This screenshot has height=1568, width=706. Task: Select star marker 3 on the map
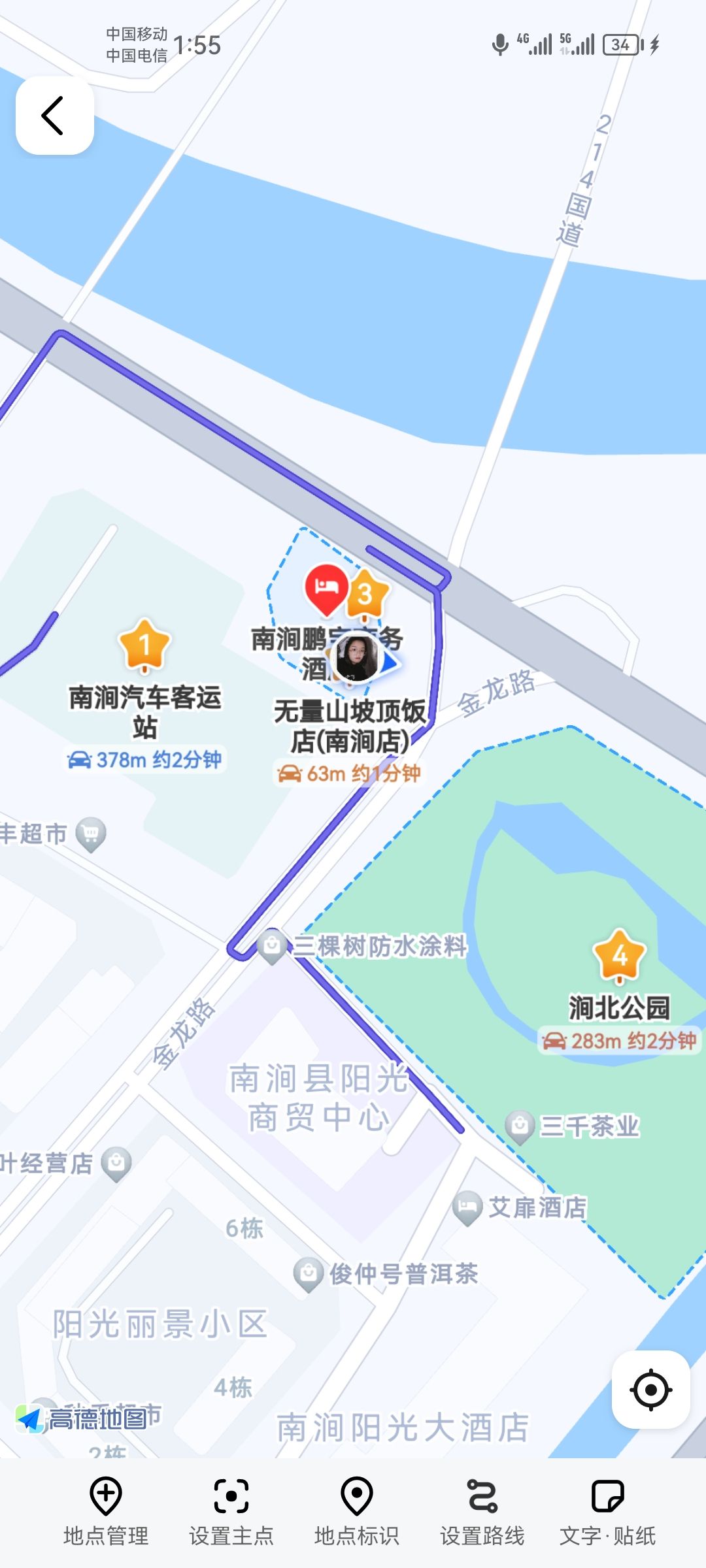365,594
